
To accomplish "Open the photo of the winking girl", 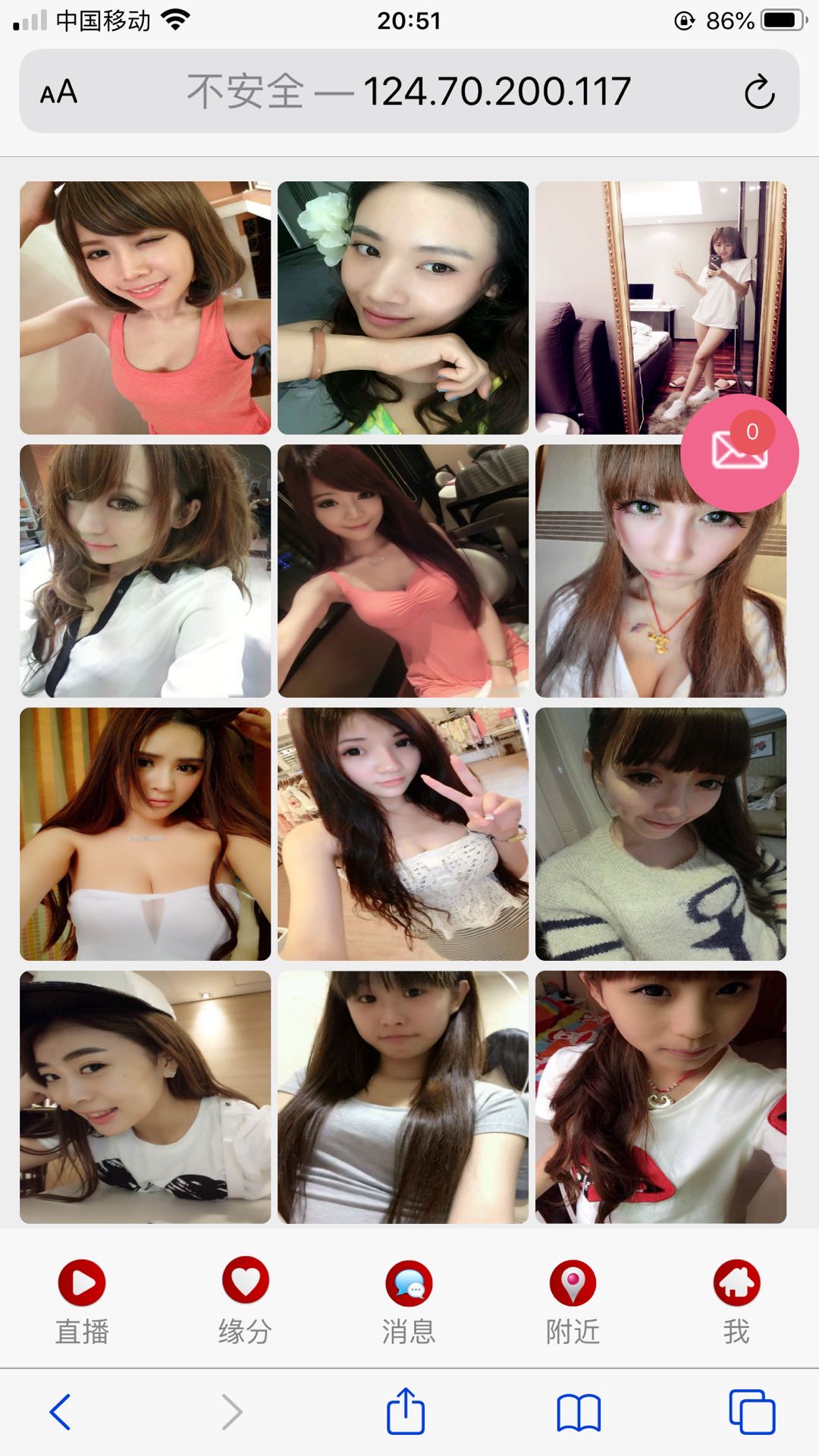I will coord(145,308).
